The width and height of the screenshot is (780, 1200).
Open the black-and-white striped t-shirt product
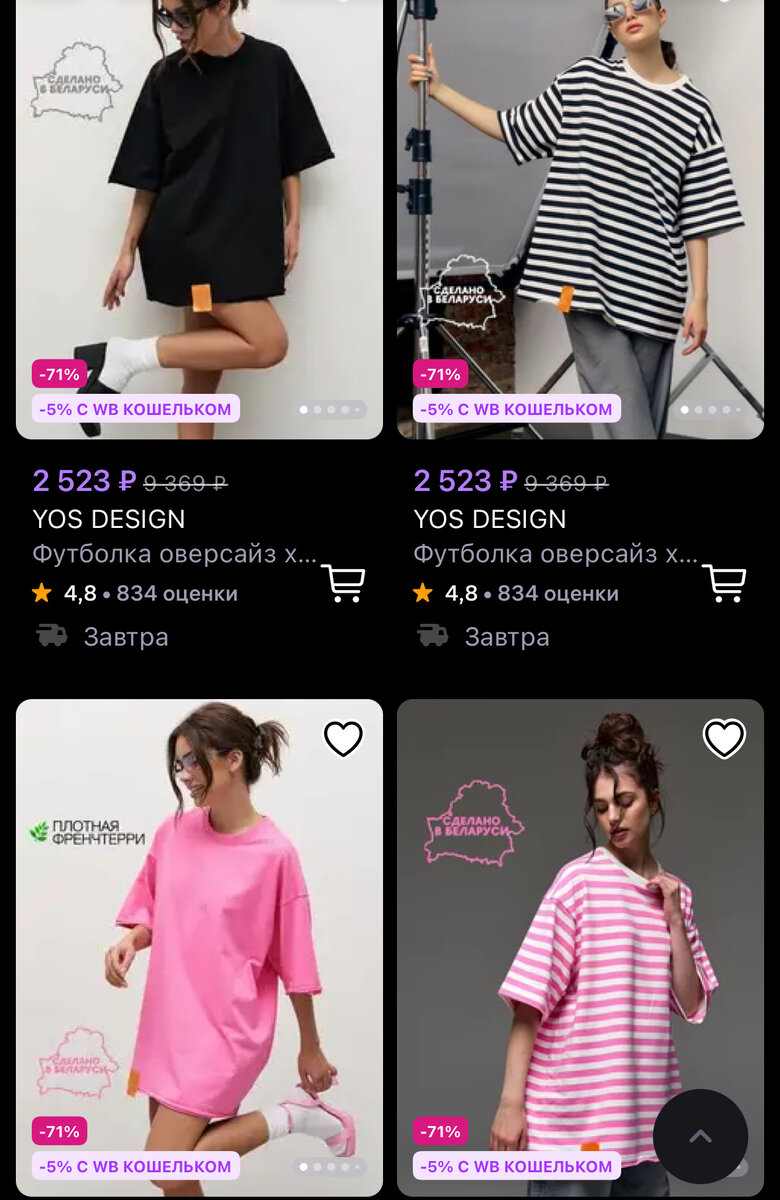tap(580, 220)
